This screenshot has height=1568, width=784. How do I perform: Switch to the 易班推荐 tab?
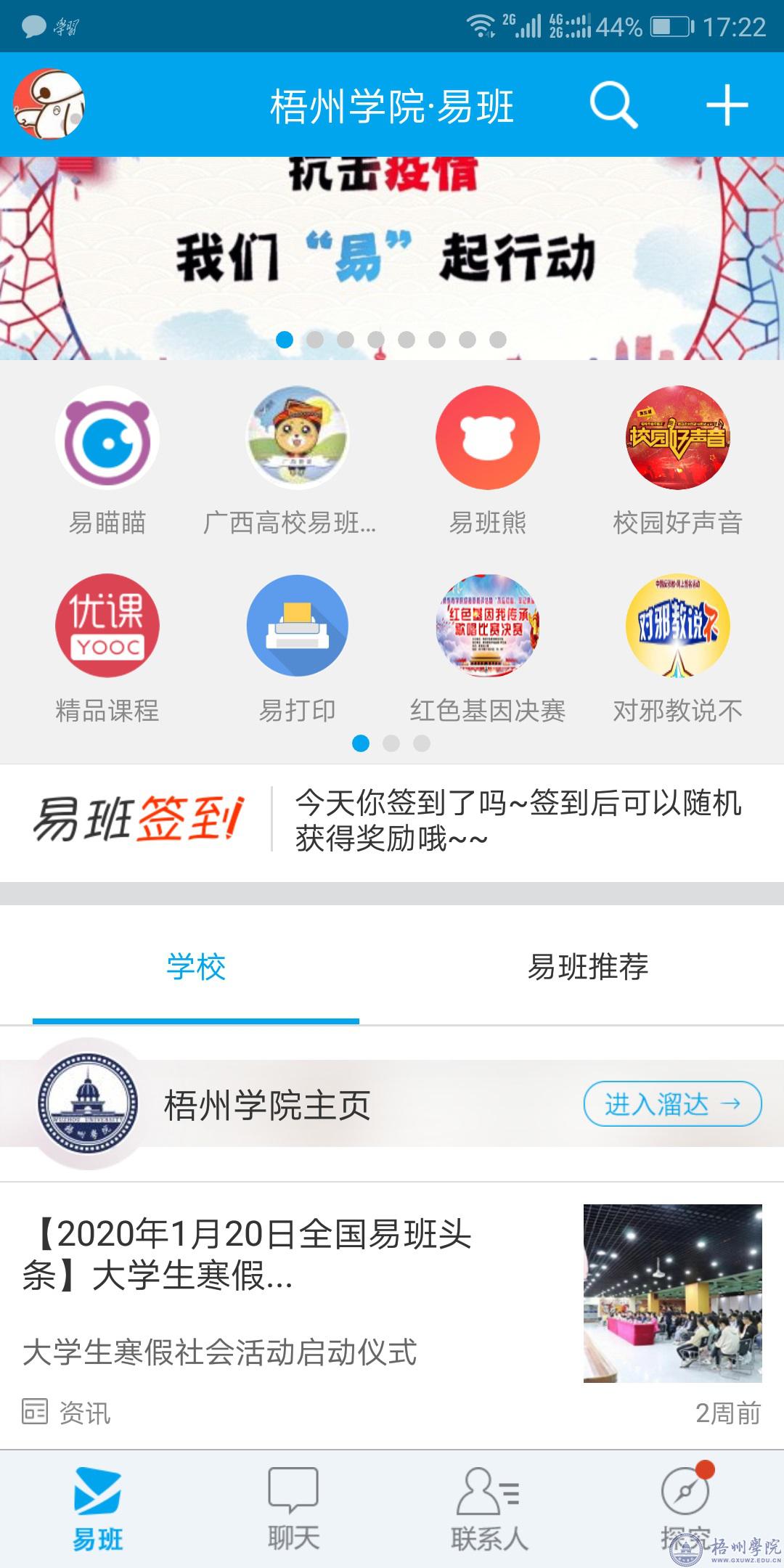click(588, 967)
